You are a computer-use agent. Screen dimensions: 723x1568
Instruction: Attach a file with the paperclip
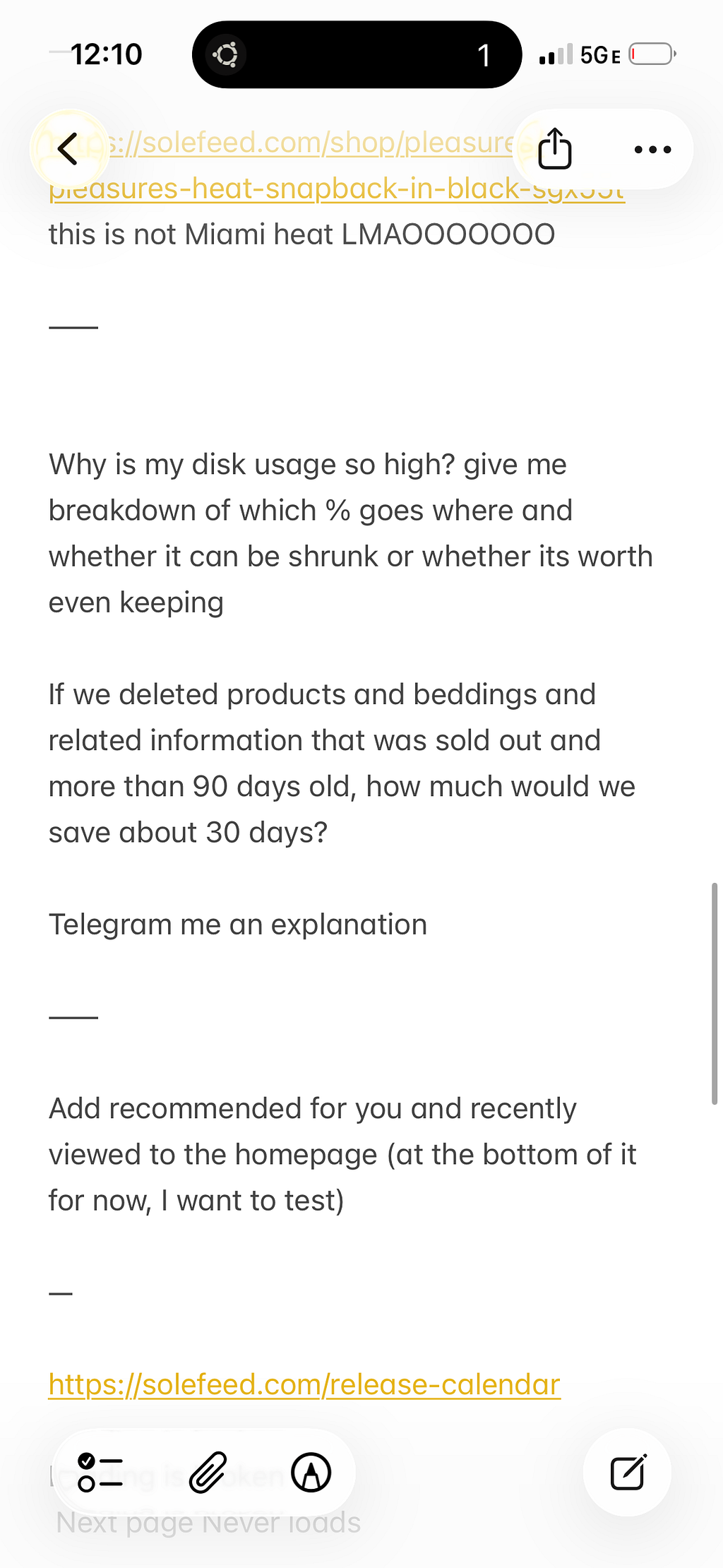pos(208,1472)
